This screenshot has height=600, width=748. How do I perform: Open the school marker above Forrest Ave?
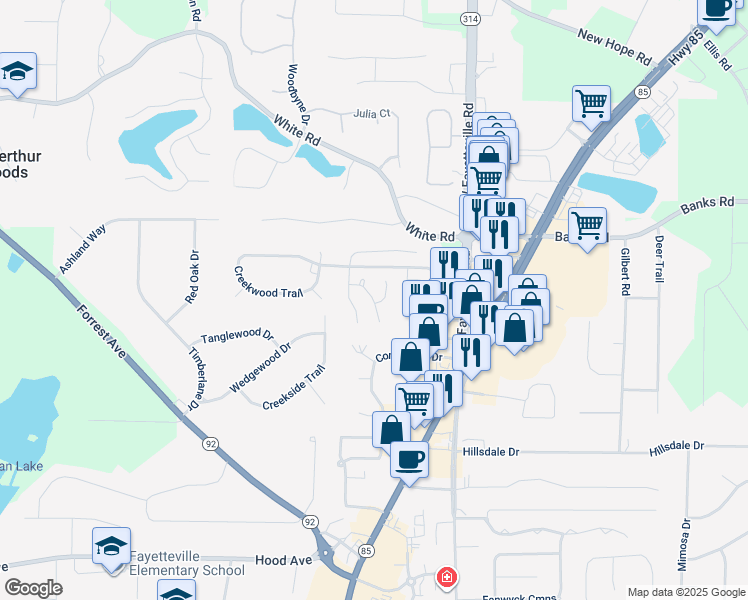pos(17,72)
